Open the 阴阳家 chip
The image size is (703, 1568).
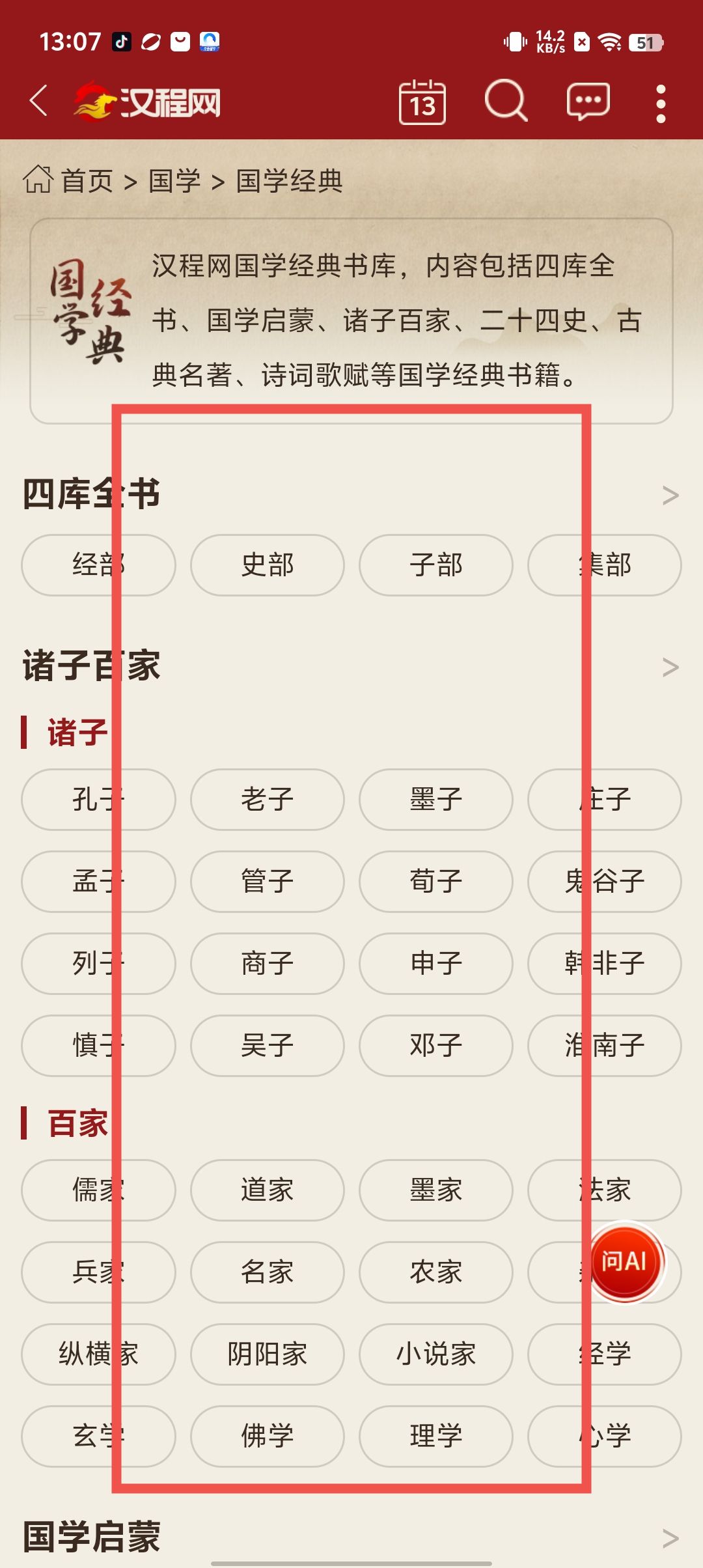click(x=267, y=1354)
